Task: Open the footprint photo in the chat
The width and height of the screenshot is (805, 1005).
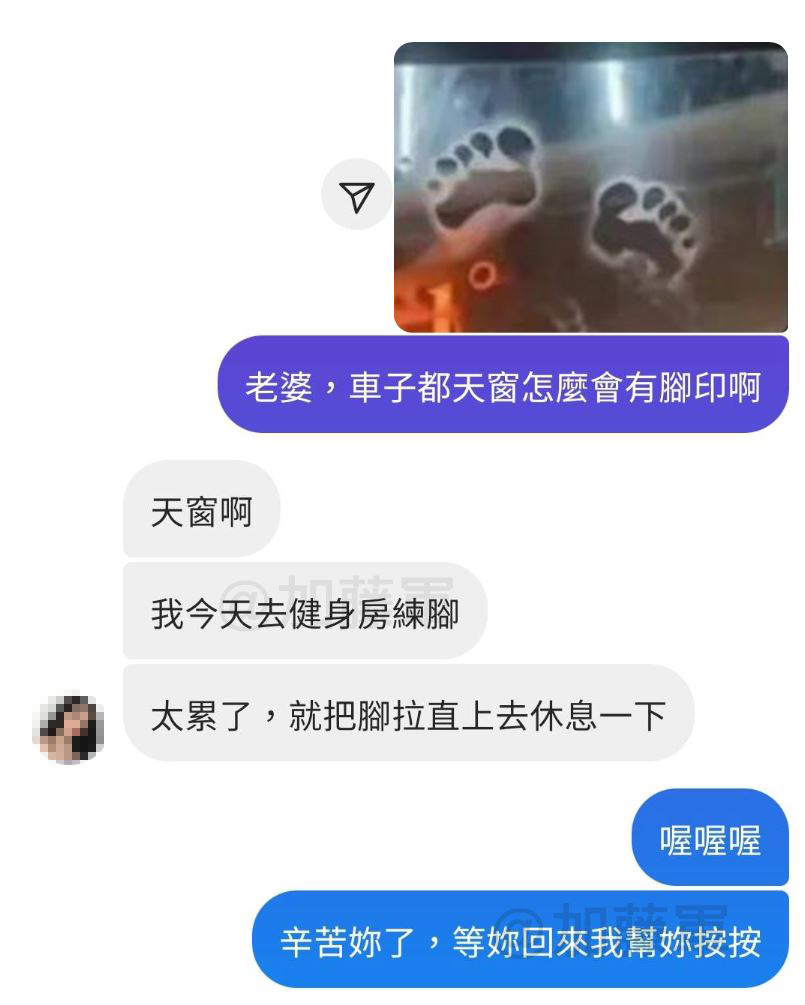Action: coord(590,187)
